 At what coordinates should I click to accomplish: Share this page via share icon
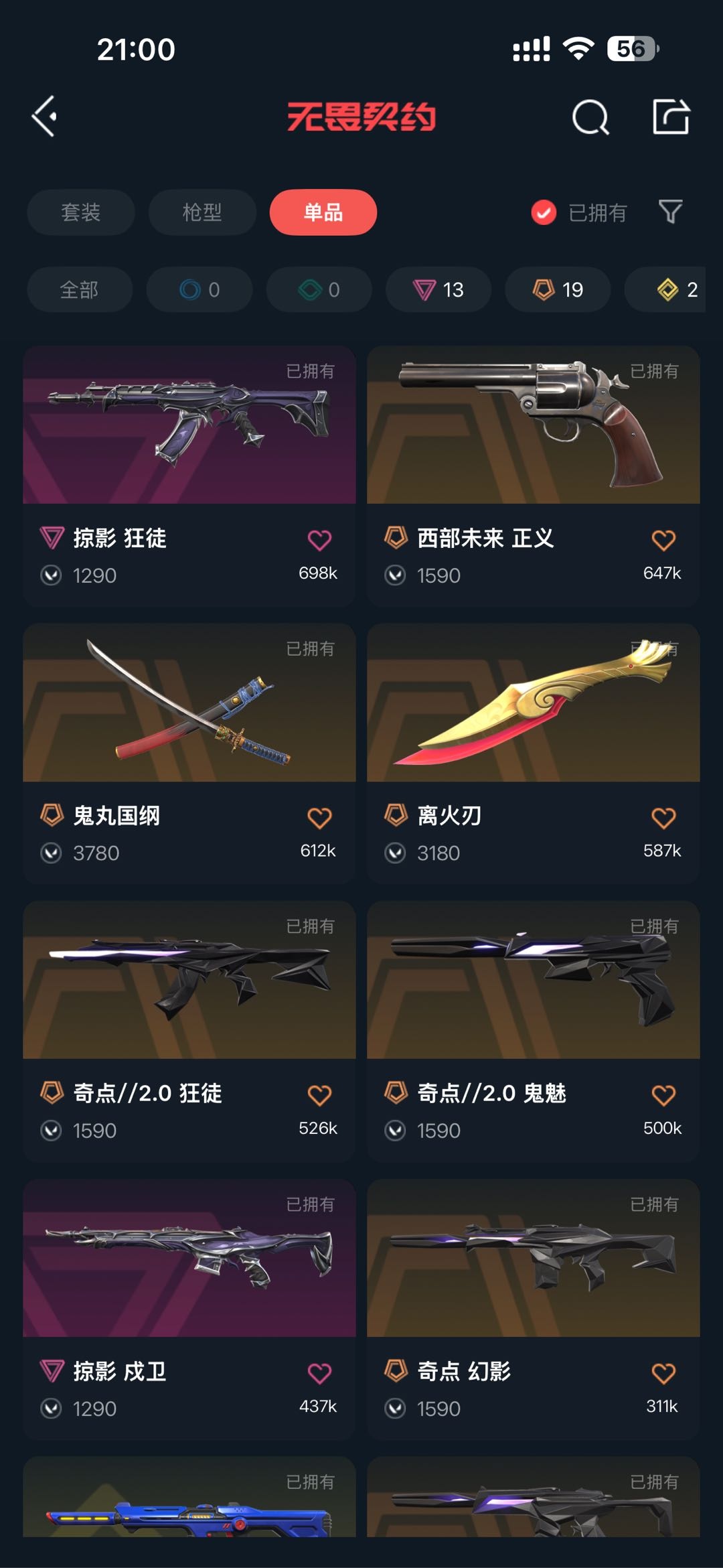click(671, 117)
